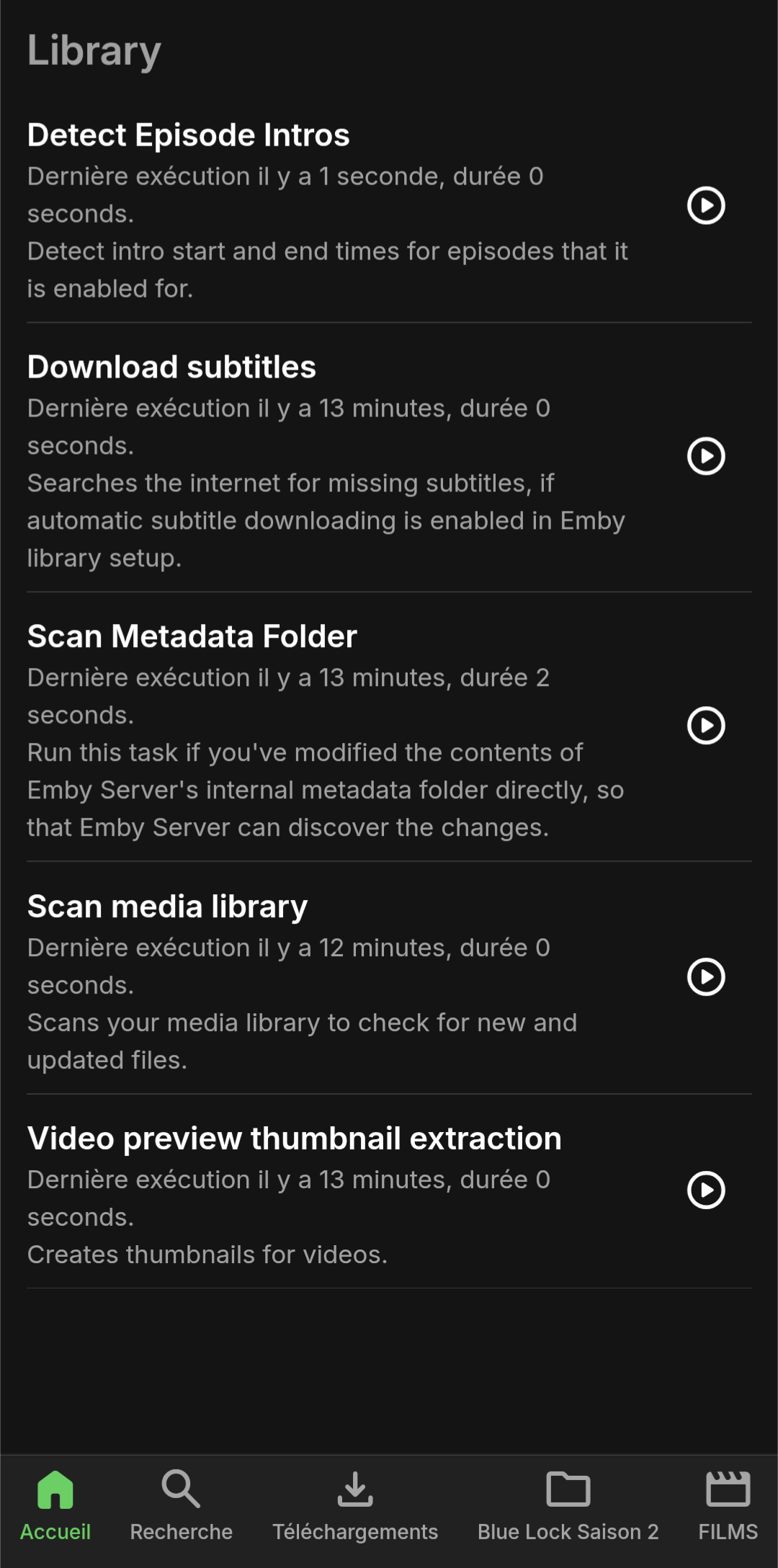Run the Detect Episode Intros task
The width and height of the screenshot is (778, 1568).
tap(706, 206)
